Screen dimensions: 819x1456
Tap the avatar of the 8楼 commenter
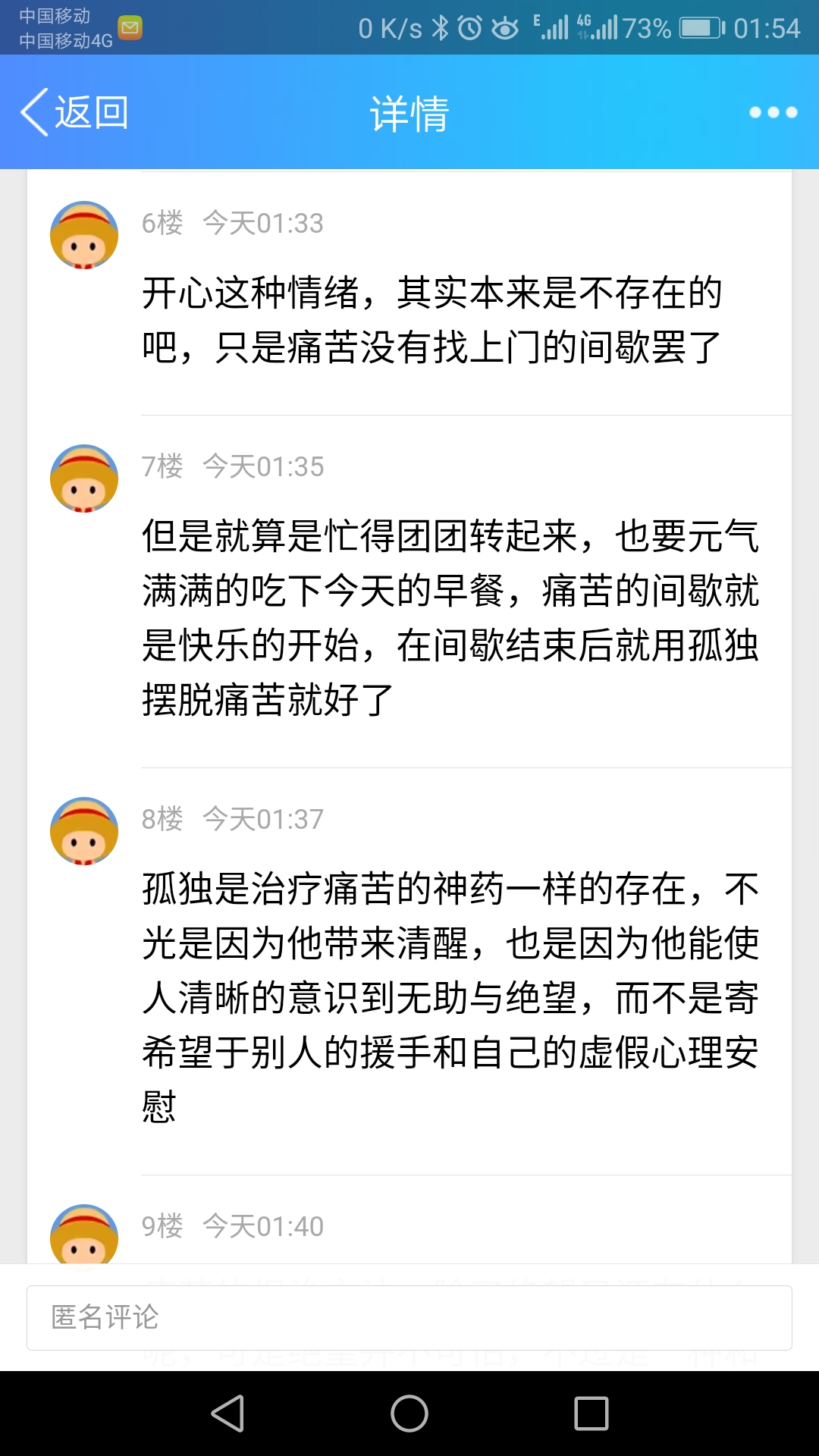84,831
